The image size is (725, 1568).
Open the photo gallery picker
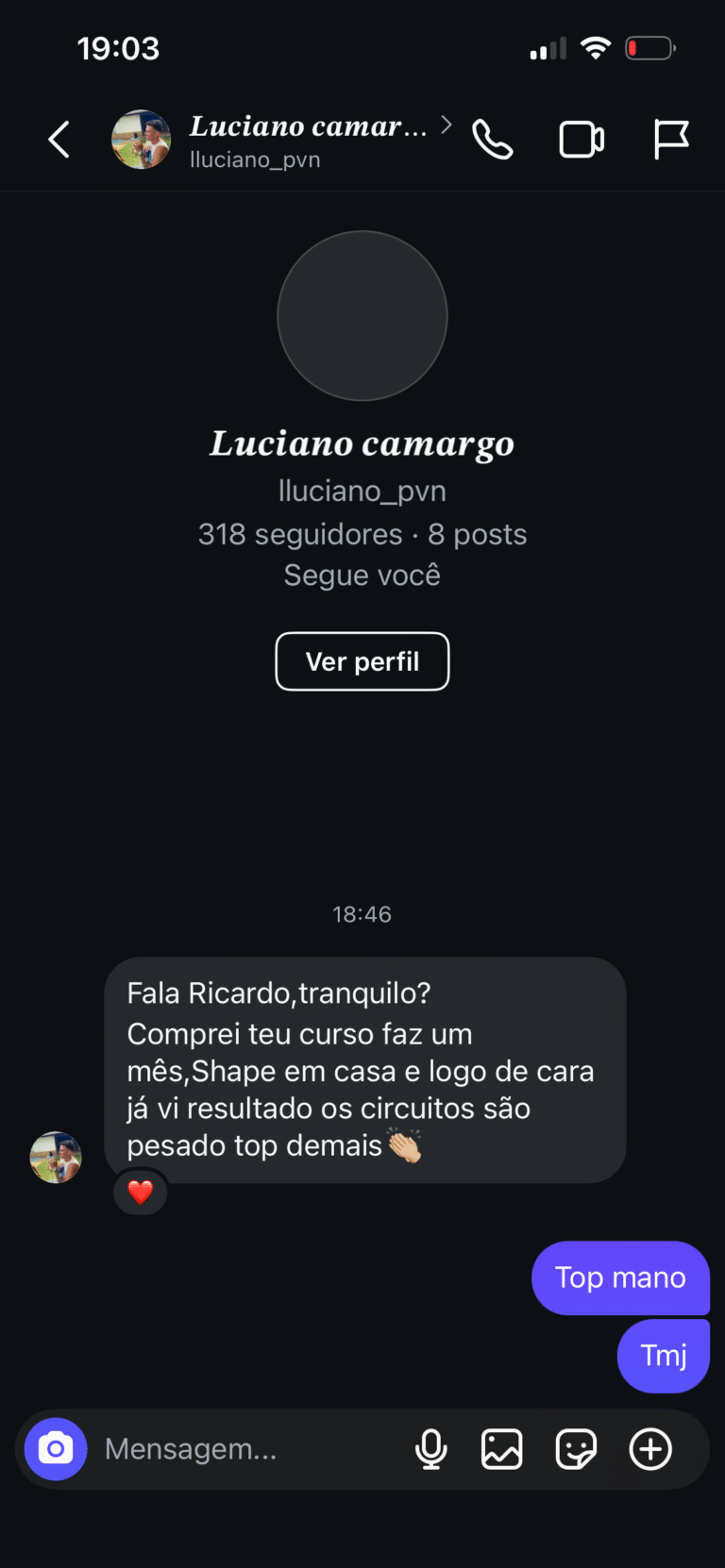[502, 1448]
